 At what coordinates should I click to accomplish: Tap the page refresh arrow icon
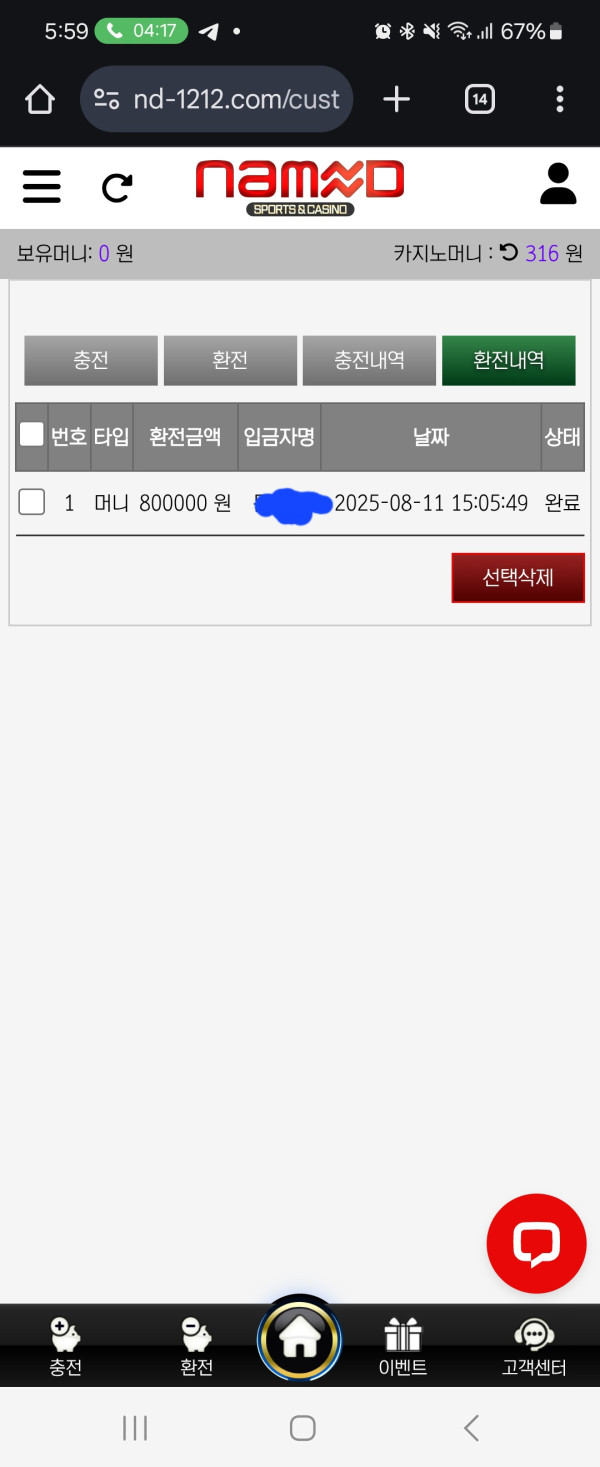pyautogui.click(x=117, y=187)
